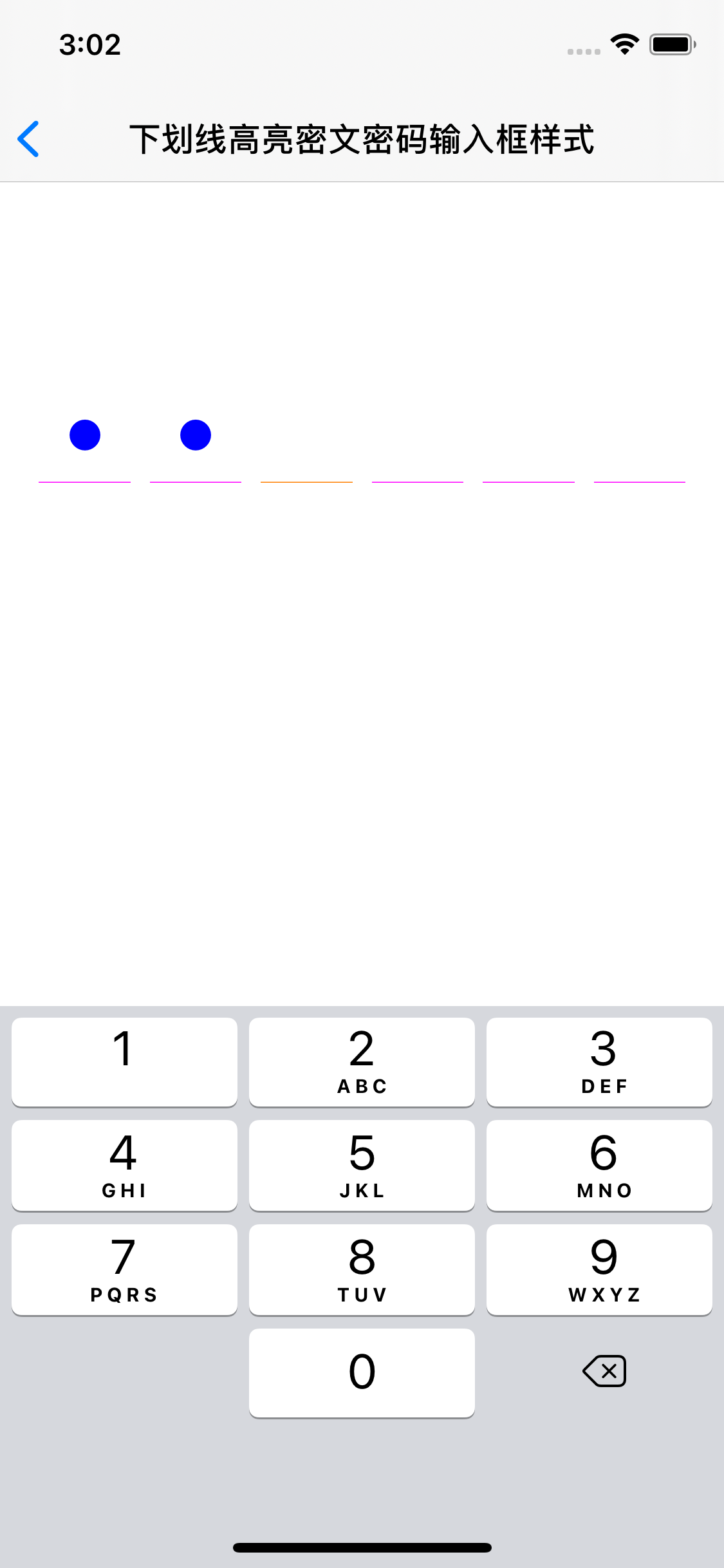Viewport: 724px width, 1568px height.
Task: Tap the title 下划线高亮密文密码输入框样式
Action: click(x=362, y=139)
